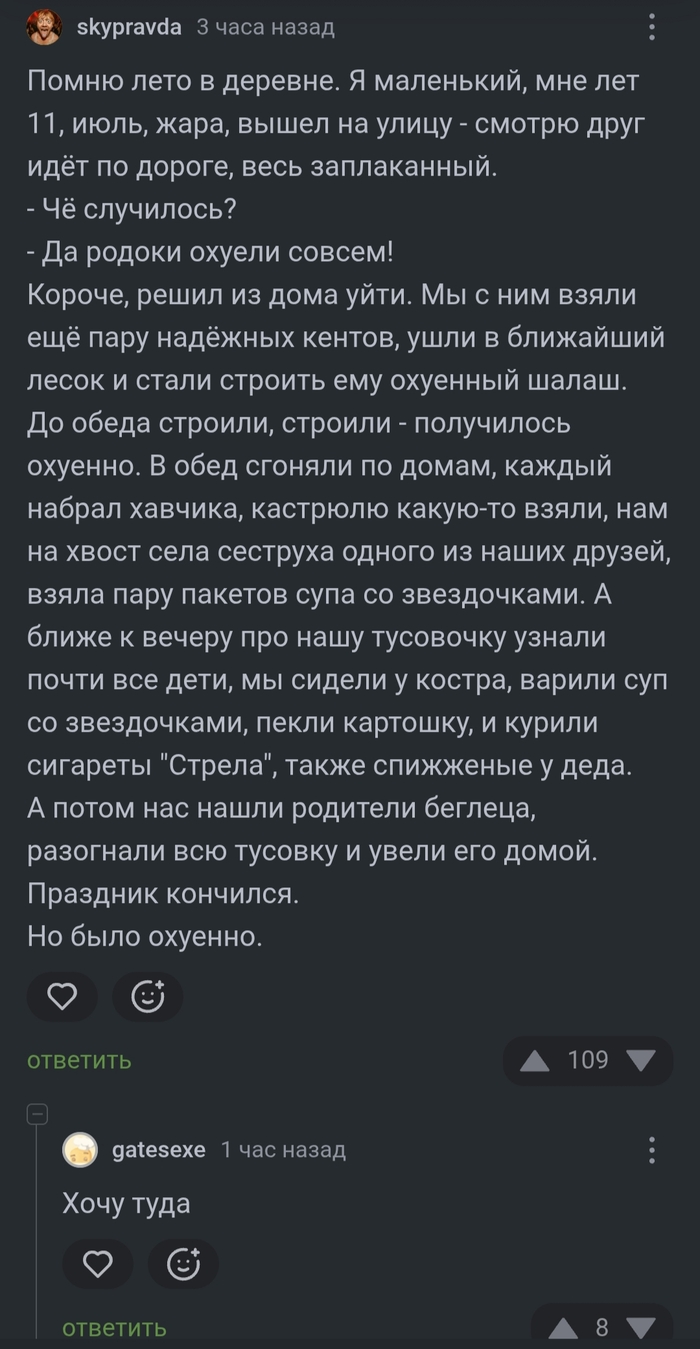Downvote skypravda's comment with 109 rating
Image resolution: width=700 pixels, height=1349 pixels.
640,1061
